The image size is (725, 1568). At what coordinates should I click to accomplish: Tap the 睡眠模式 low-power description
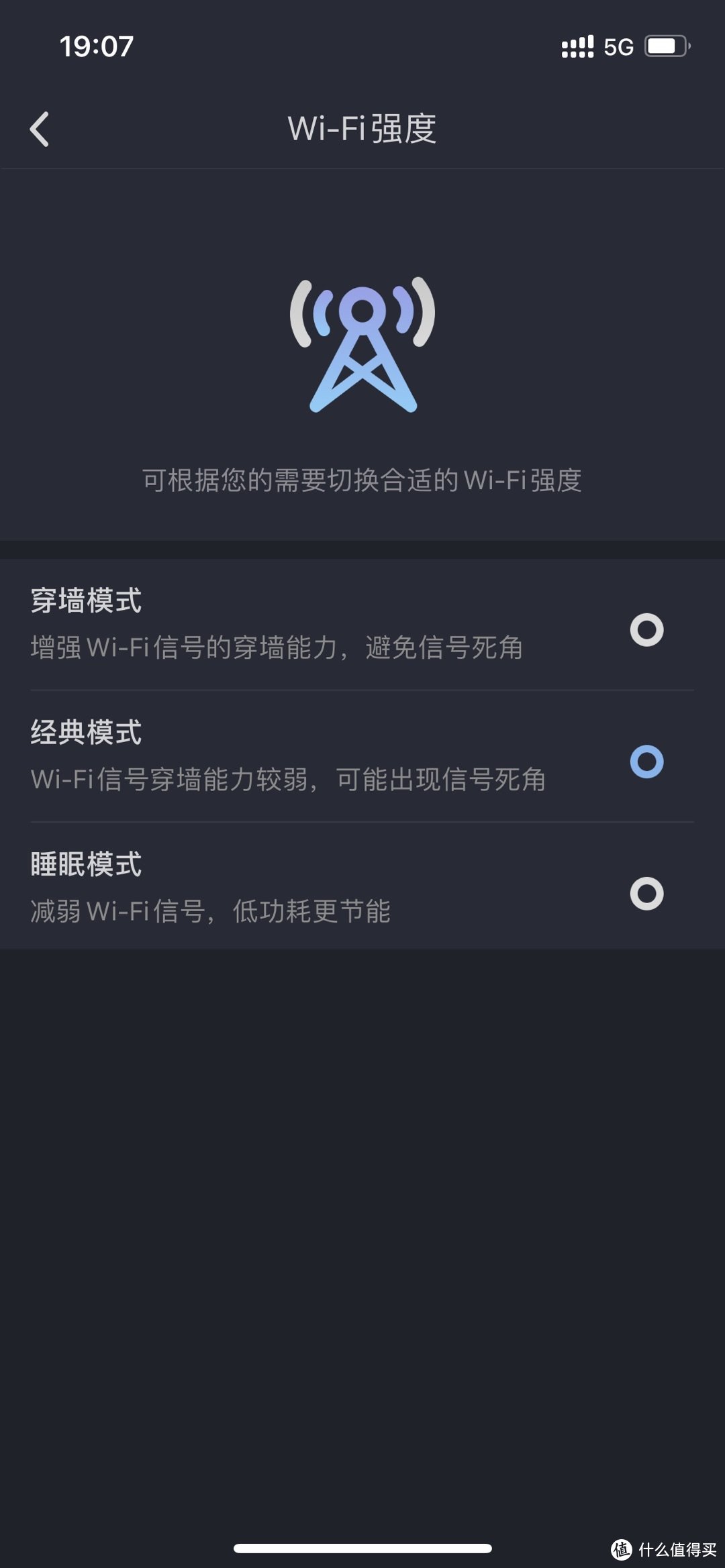point(211,910)
